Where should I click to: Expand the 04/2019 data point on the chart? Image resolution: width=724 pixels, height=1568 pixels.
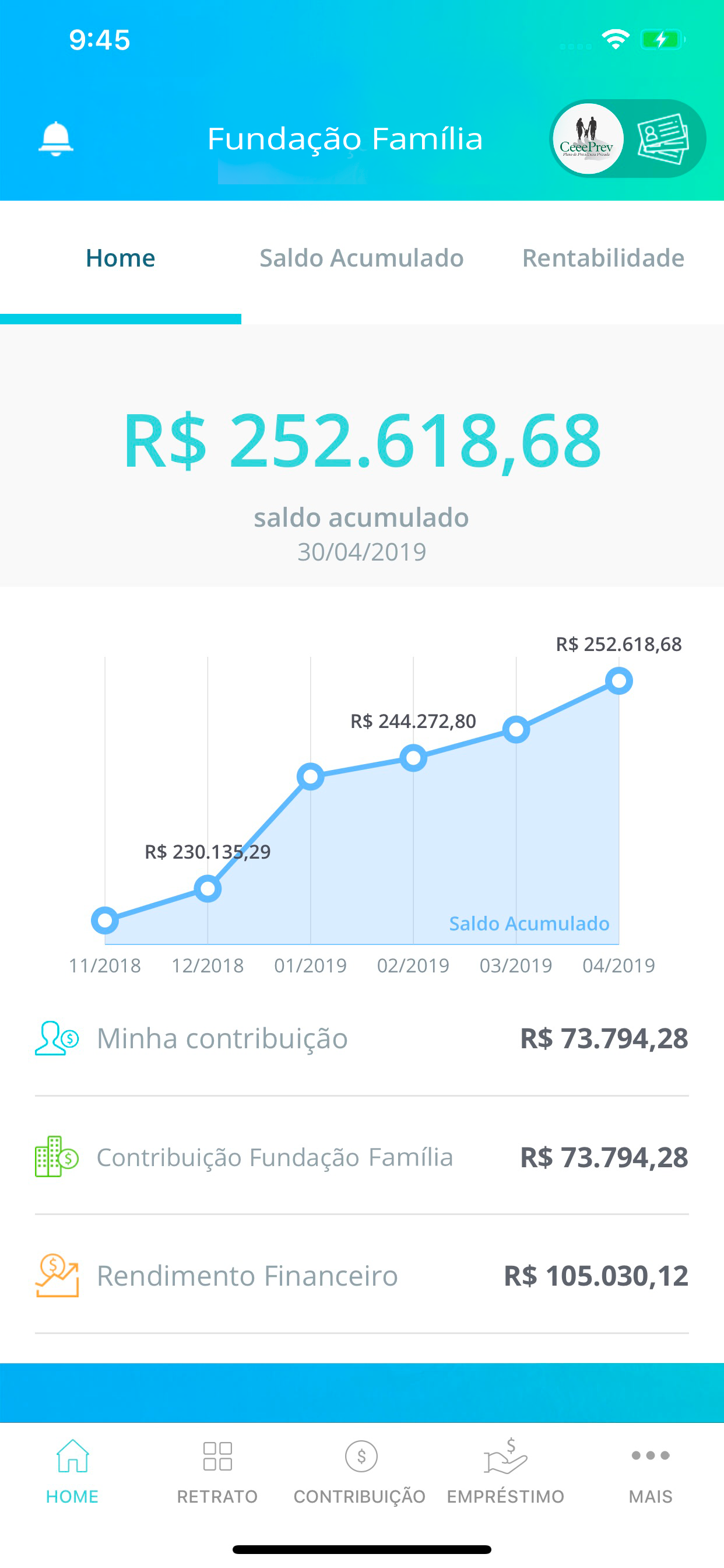pyautogui.click(x=618, y=682)
